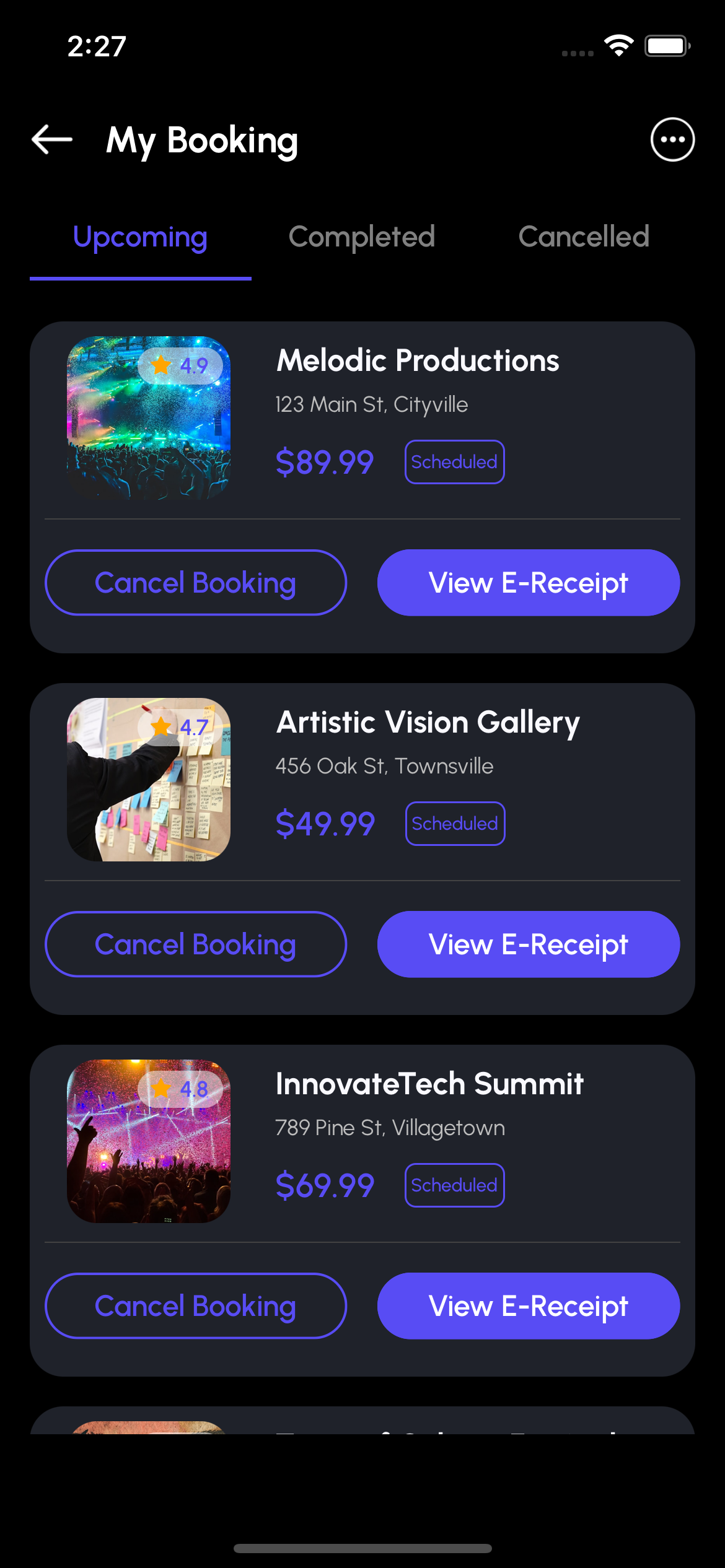Open the more options menu

[x=672, y=139]
